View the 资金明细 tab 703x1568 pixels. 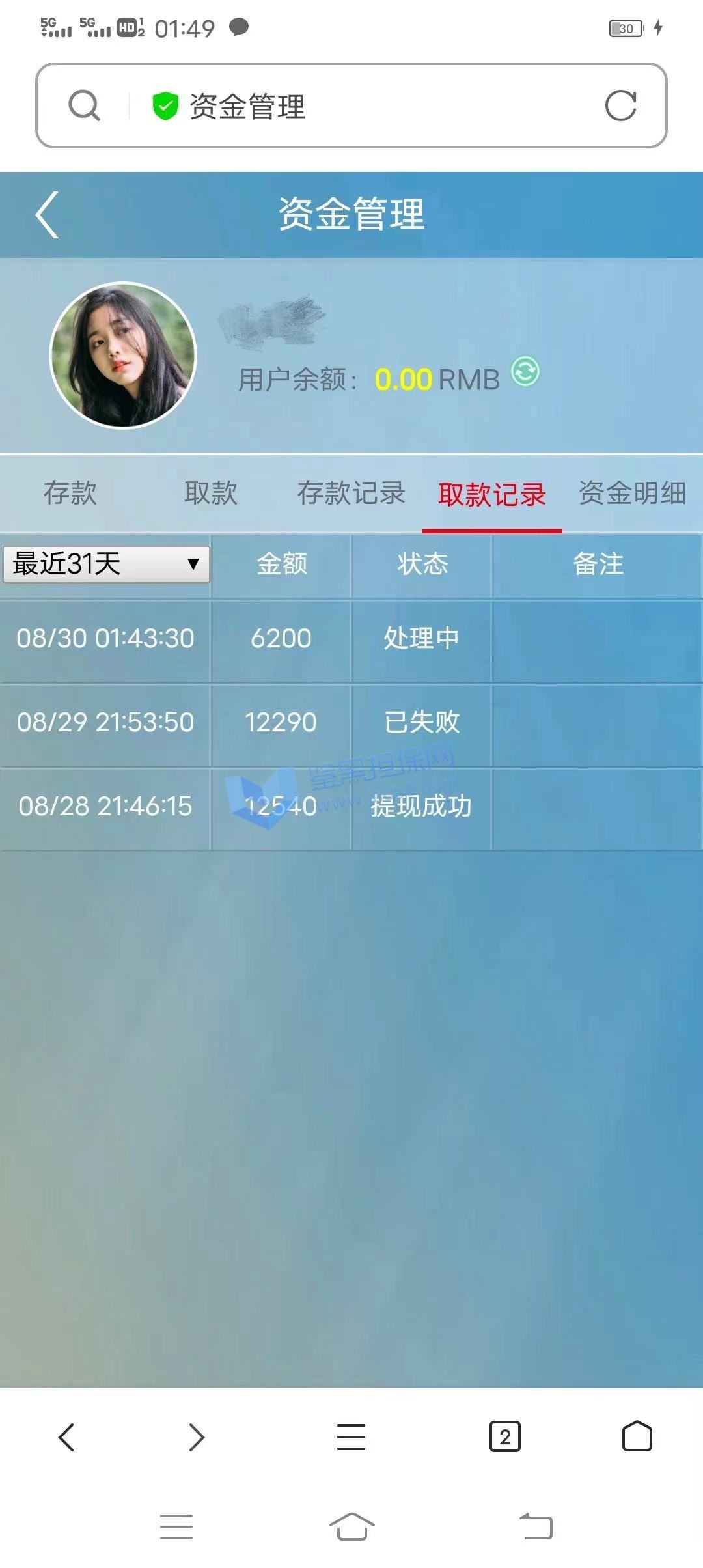[632, 493]
